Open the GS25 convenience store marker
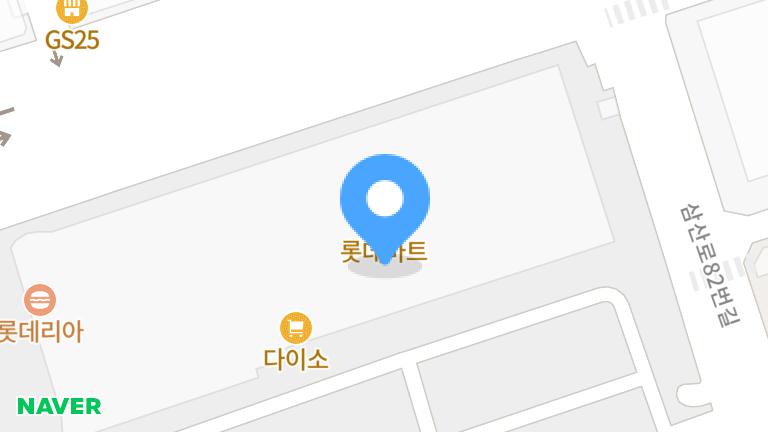The width and height of the screenshot is (768, 432). pos(72,12)
